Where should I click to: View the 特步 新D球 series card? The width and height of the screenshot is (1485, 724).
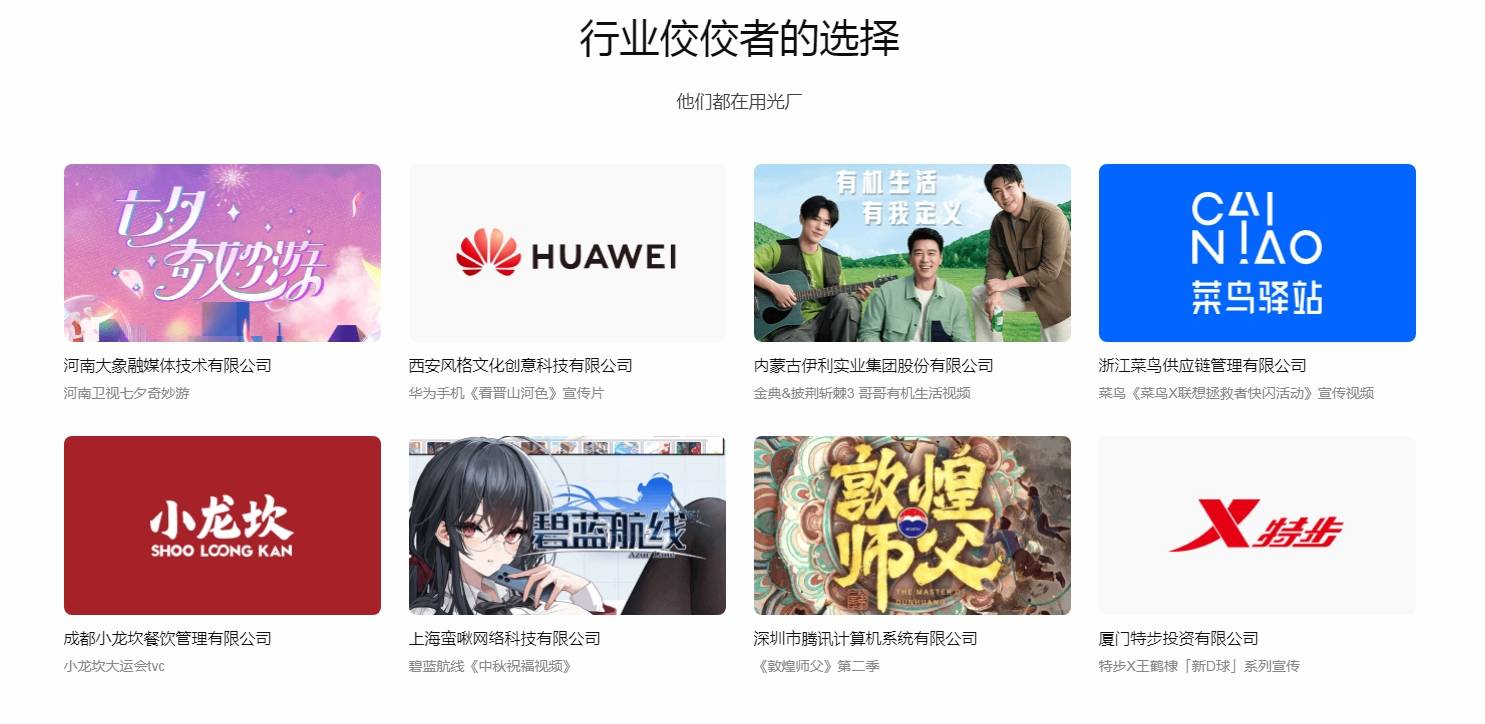point(1257,525)
